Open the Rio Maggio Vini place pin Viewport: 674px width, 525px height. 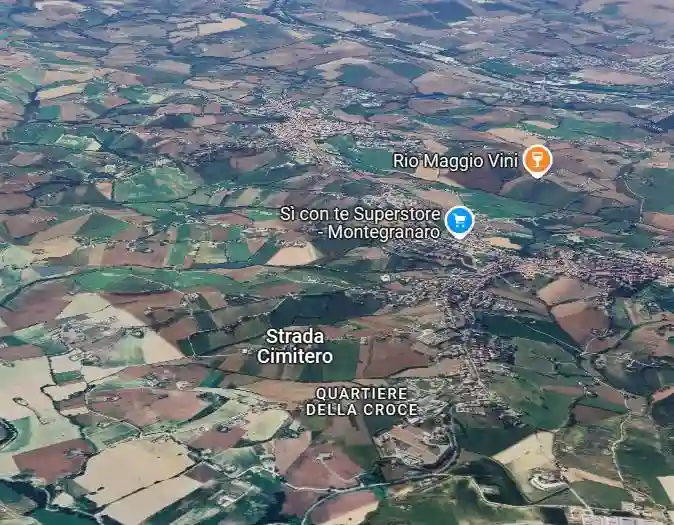(x=537, y=159)
